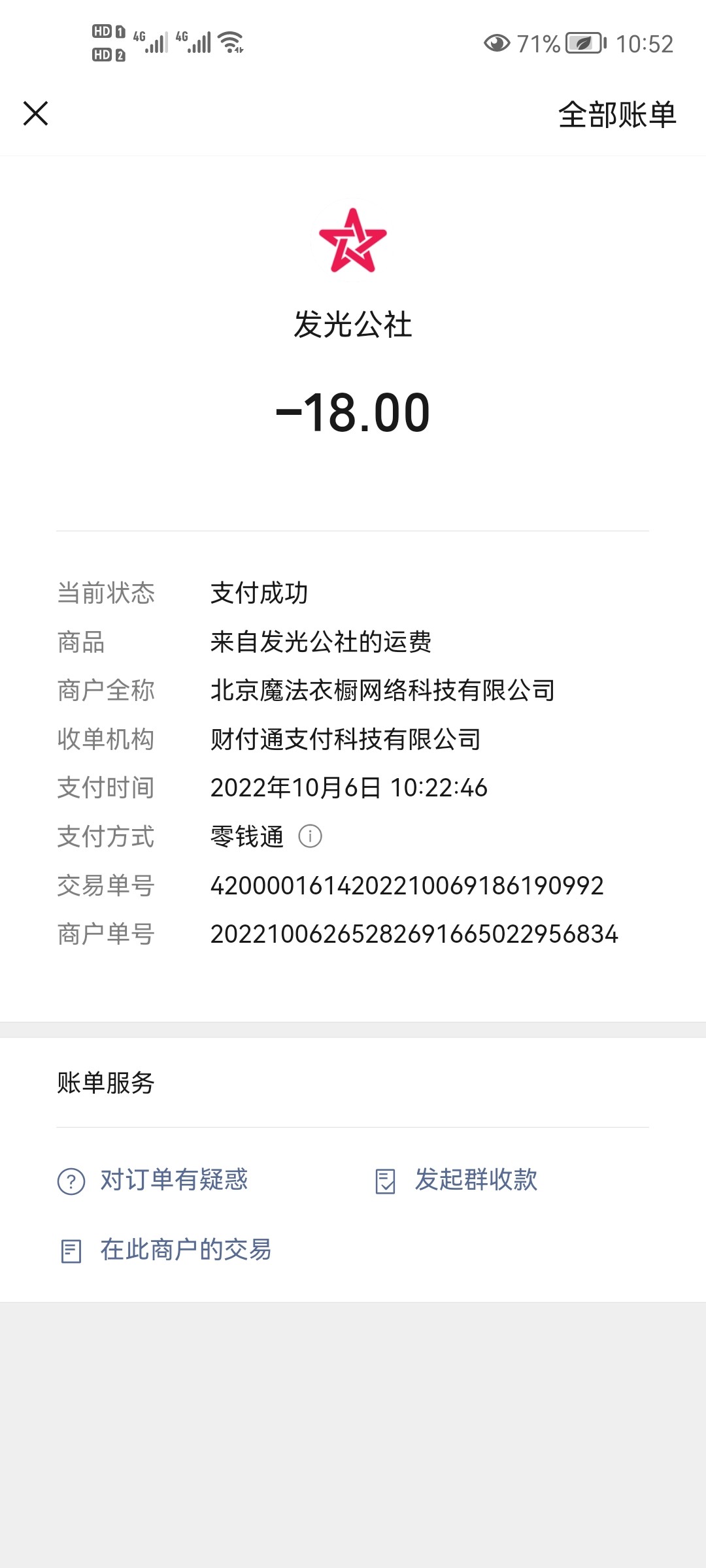
Task: Open 全部账单 all bills
Action: 616,115
